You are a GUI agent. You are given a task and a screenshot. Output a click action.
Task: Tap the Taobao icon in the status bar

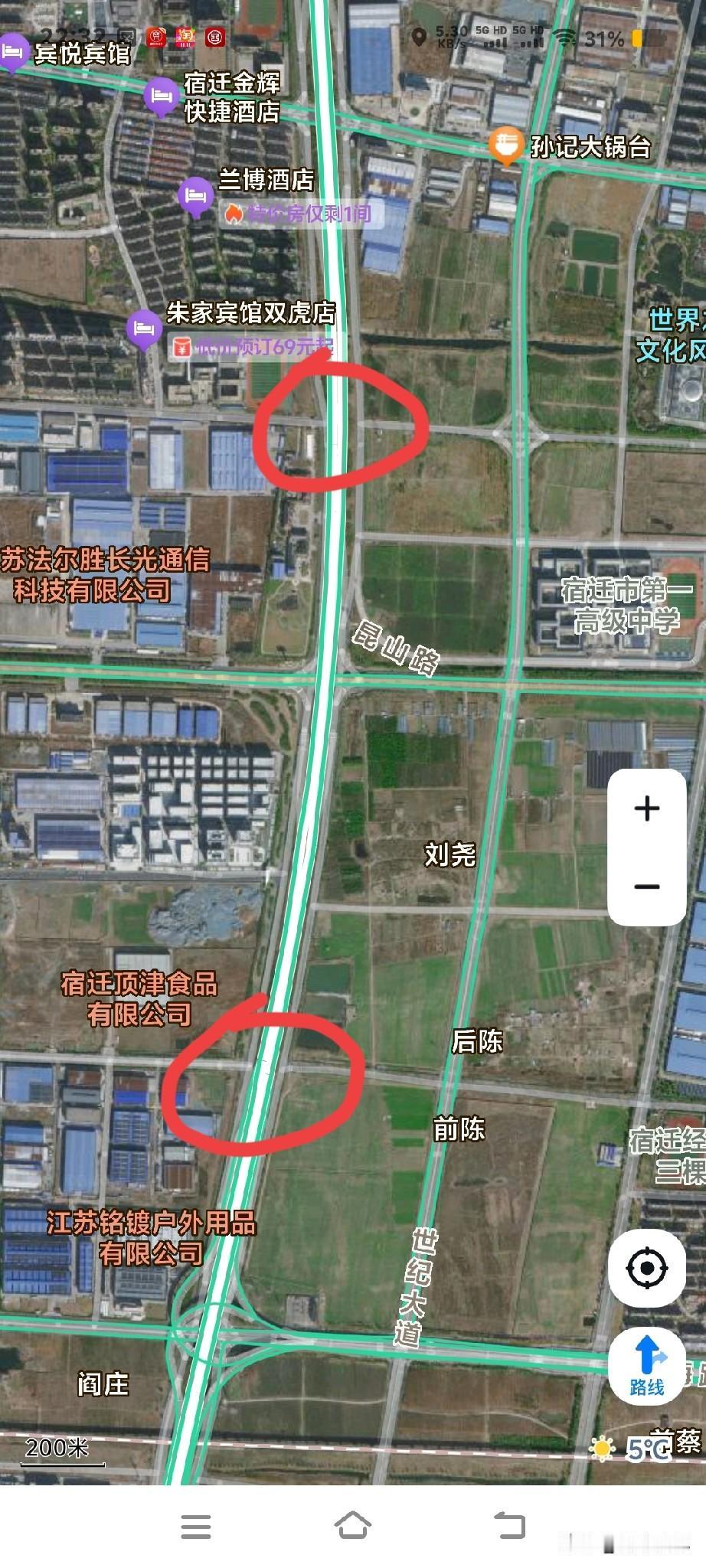[186, 35]
